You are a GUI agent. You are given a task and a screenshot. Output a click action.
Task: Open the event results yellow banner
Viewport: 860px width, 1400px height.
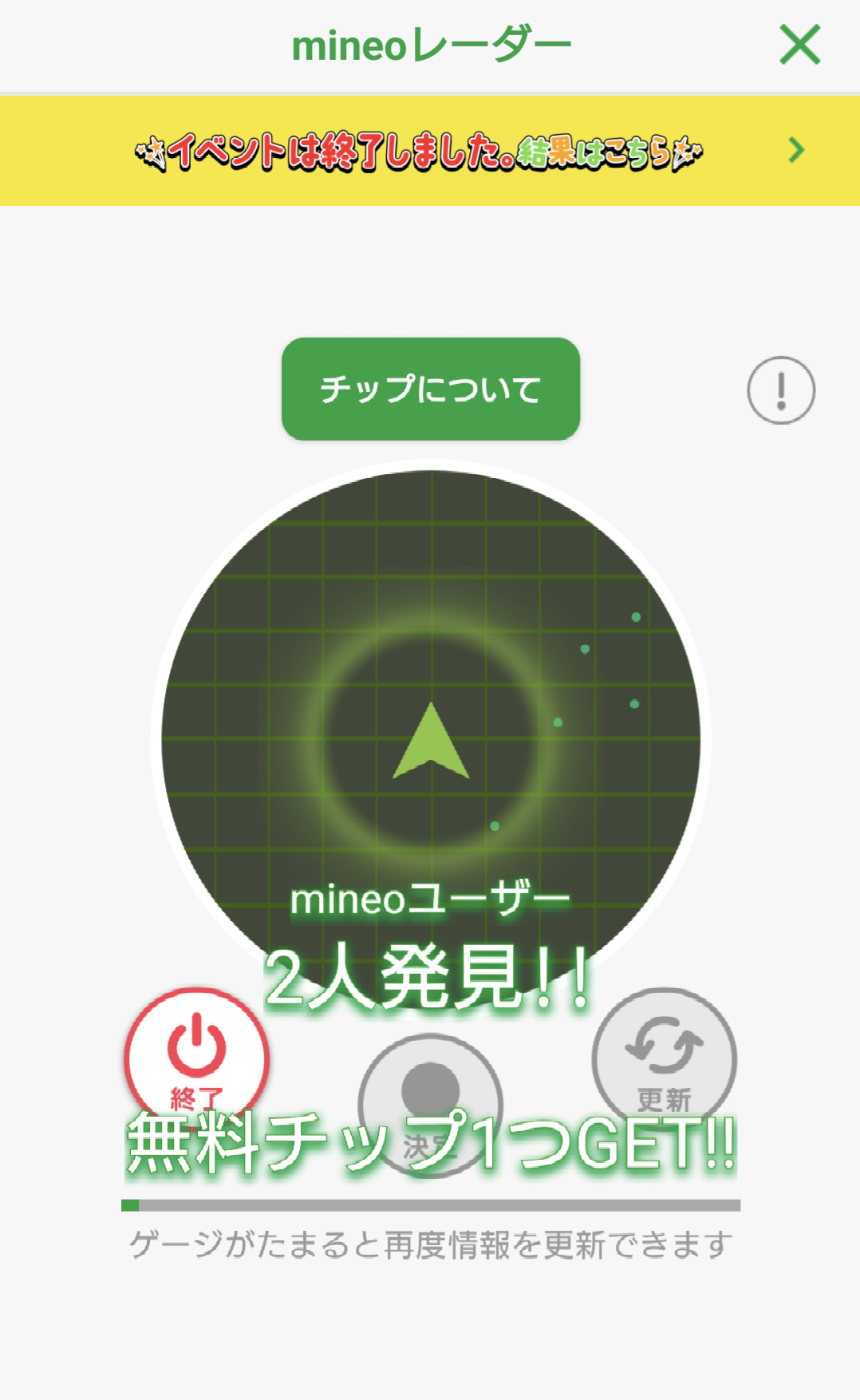[x=430, y=151]
